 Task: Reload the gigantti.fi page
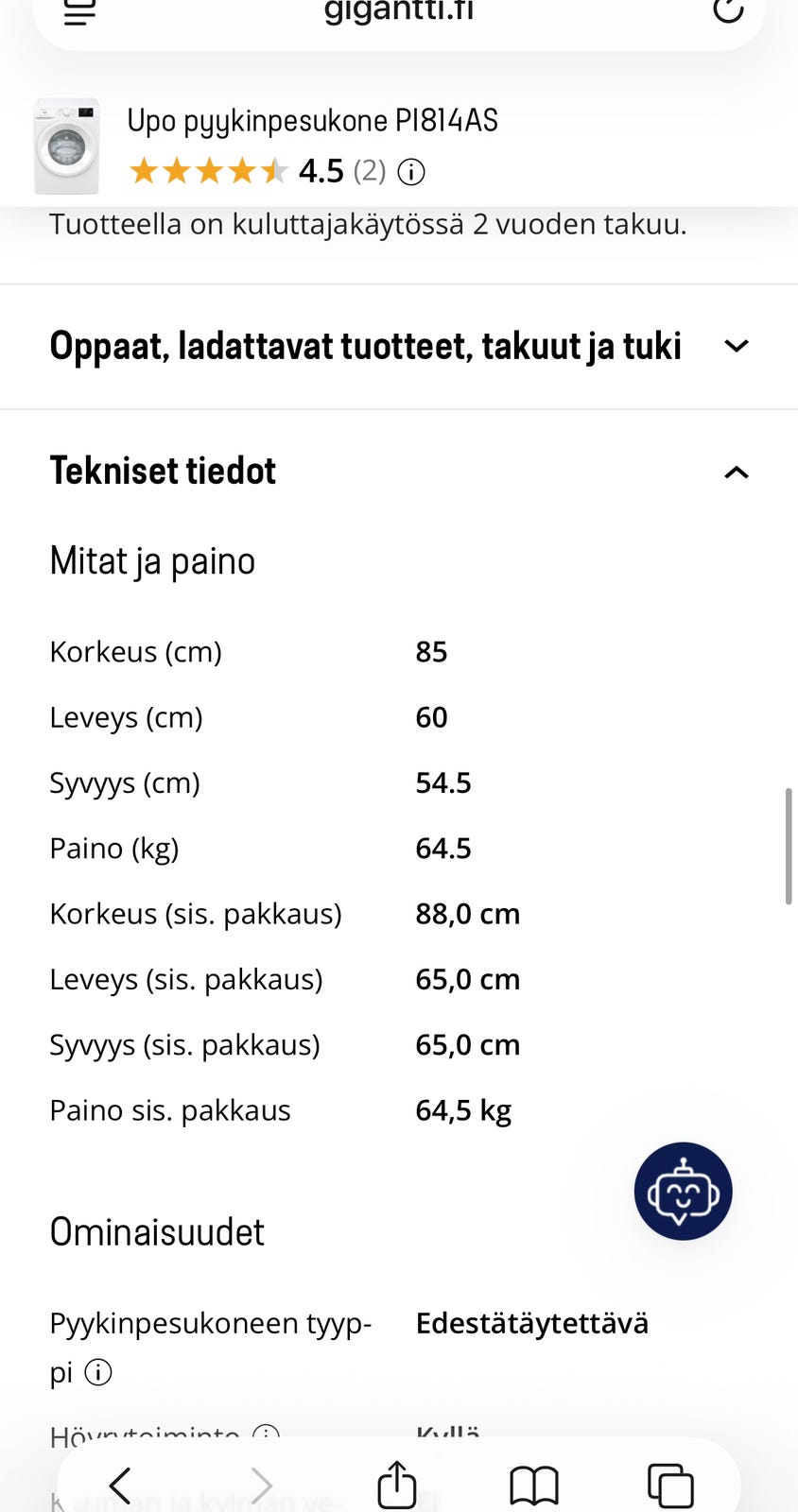click(728, 11)
